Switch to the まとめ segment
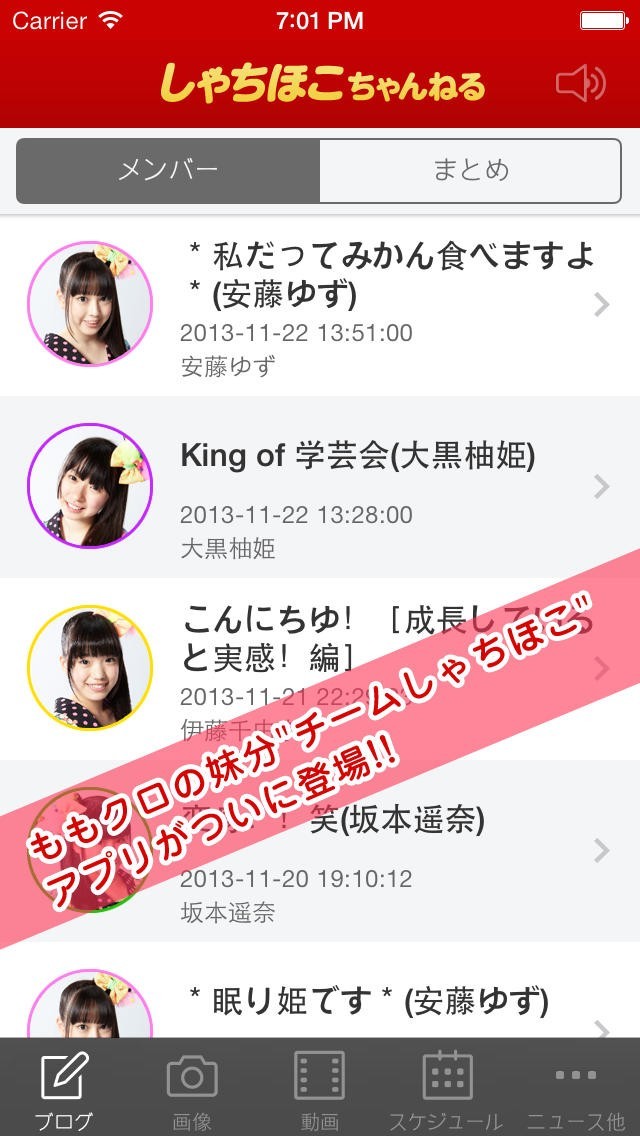The height and width of the screenshot is (1136, 640). tap(471, 170)
